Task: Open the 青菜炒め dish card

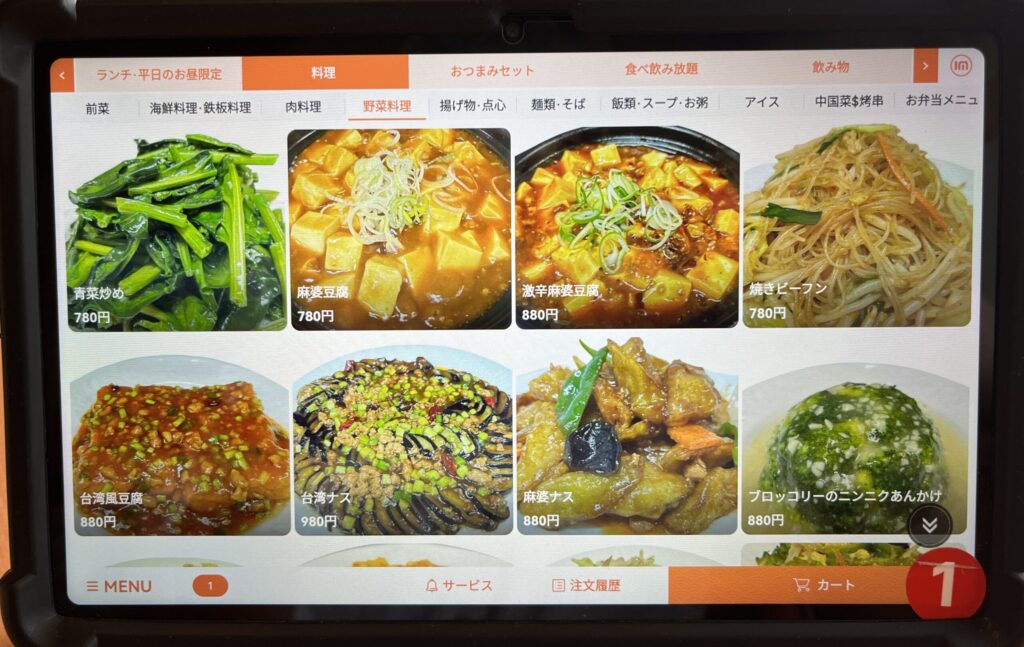Action: 177,233
